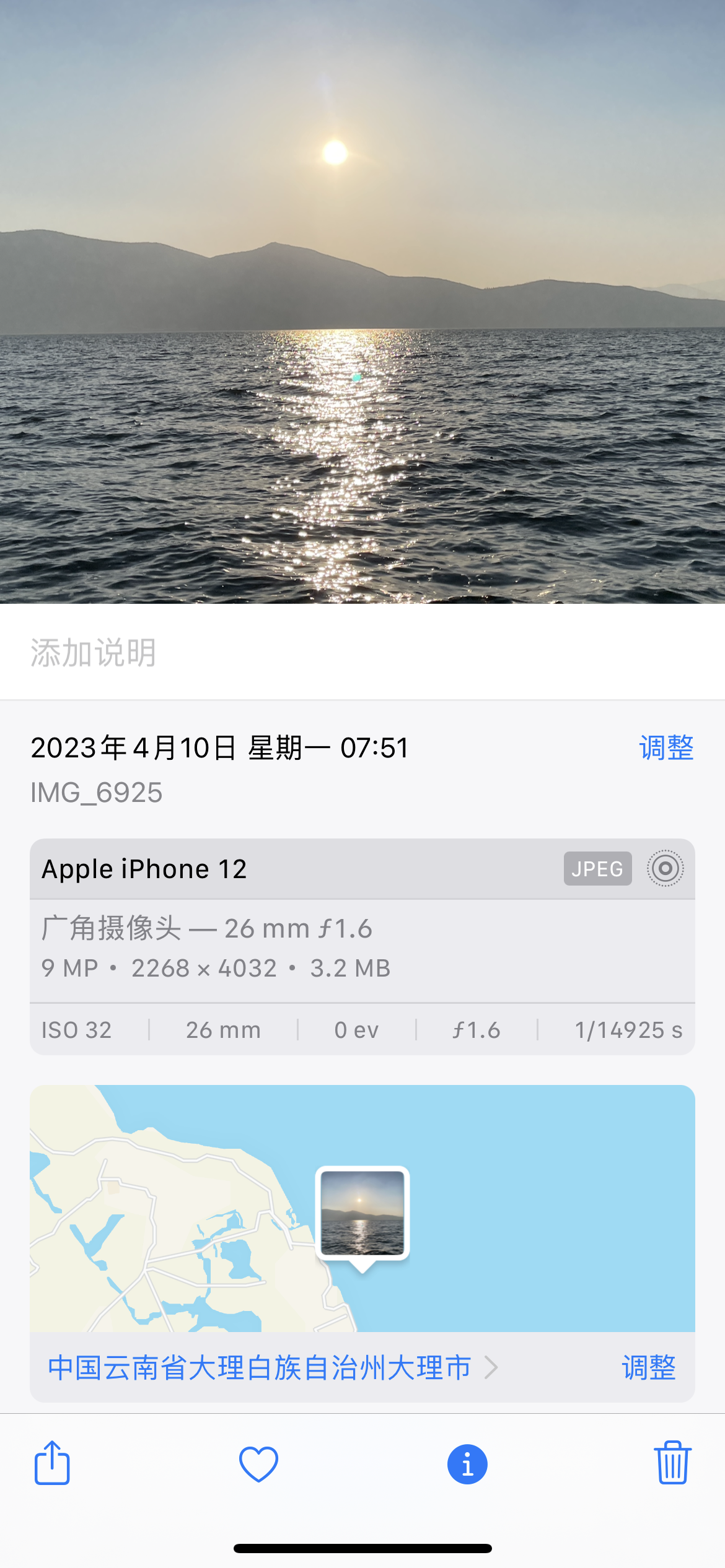Tap the lake sunrise photo at top
Screen dimensions: 725x1568
pyautogui.click(x=362, y=302)
